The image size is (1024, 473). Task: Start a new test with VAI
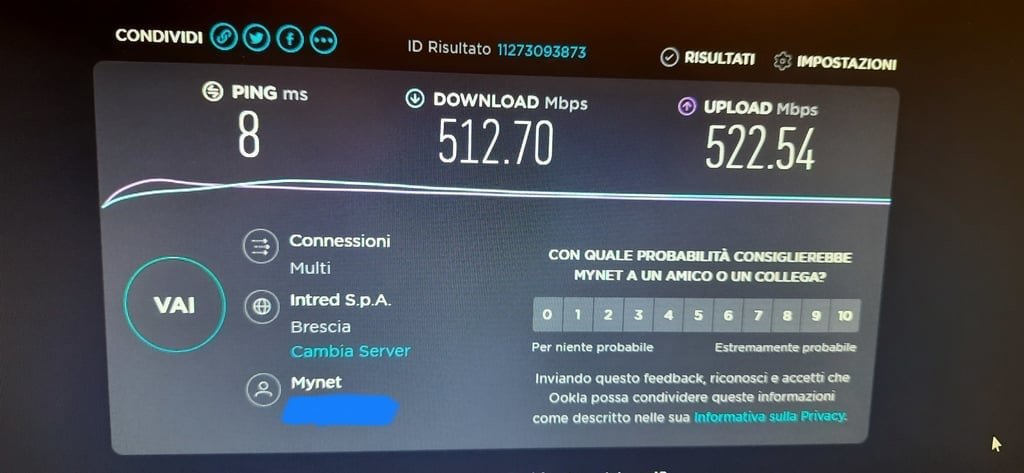click(174, 305)
